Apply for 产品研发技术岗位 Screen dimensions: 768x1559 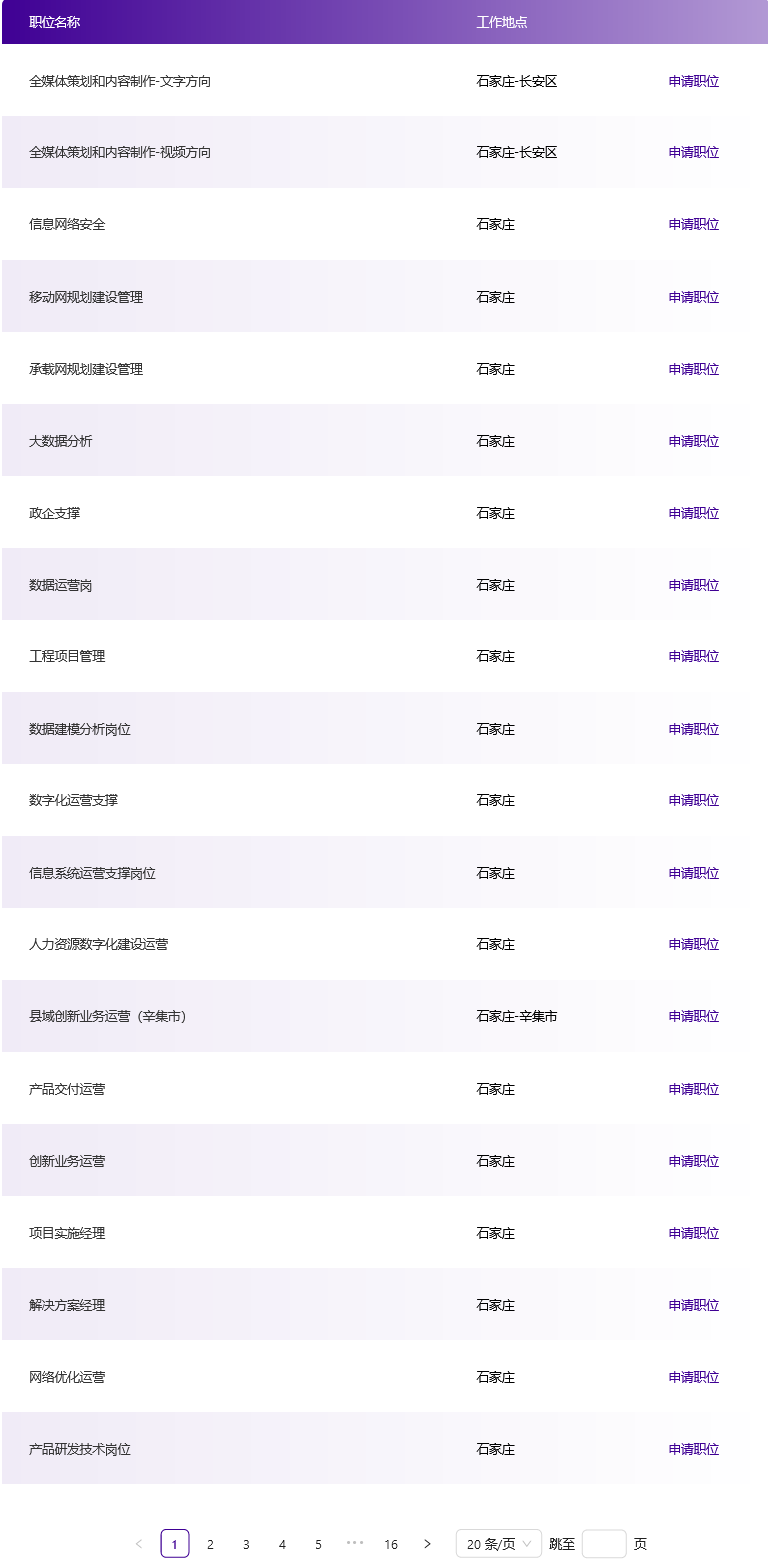tap(694, 1449)
